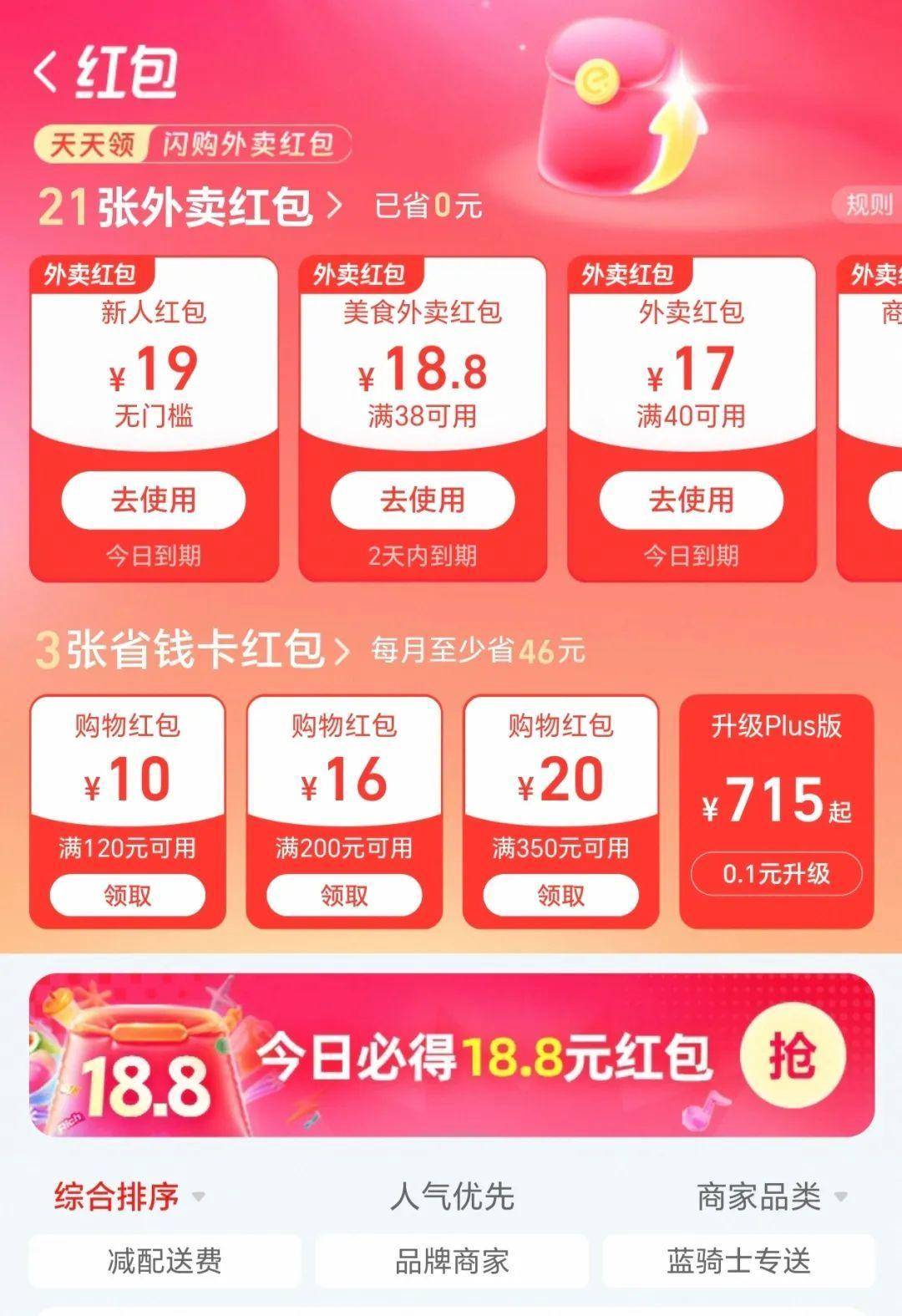
Task: Select the 减配送费 filter chip
Action: tap(165, 1261)
